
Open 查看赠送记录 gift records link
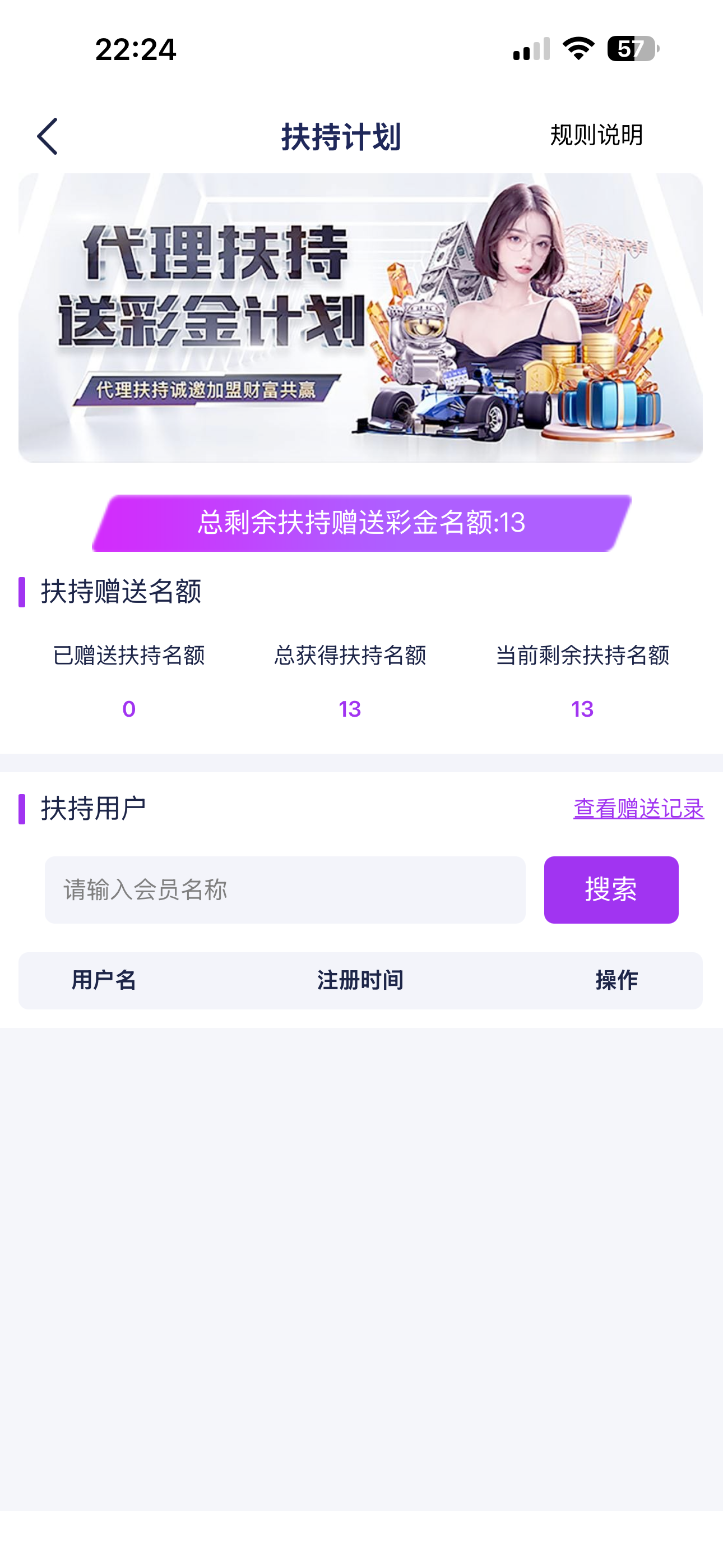point(638,808)
